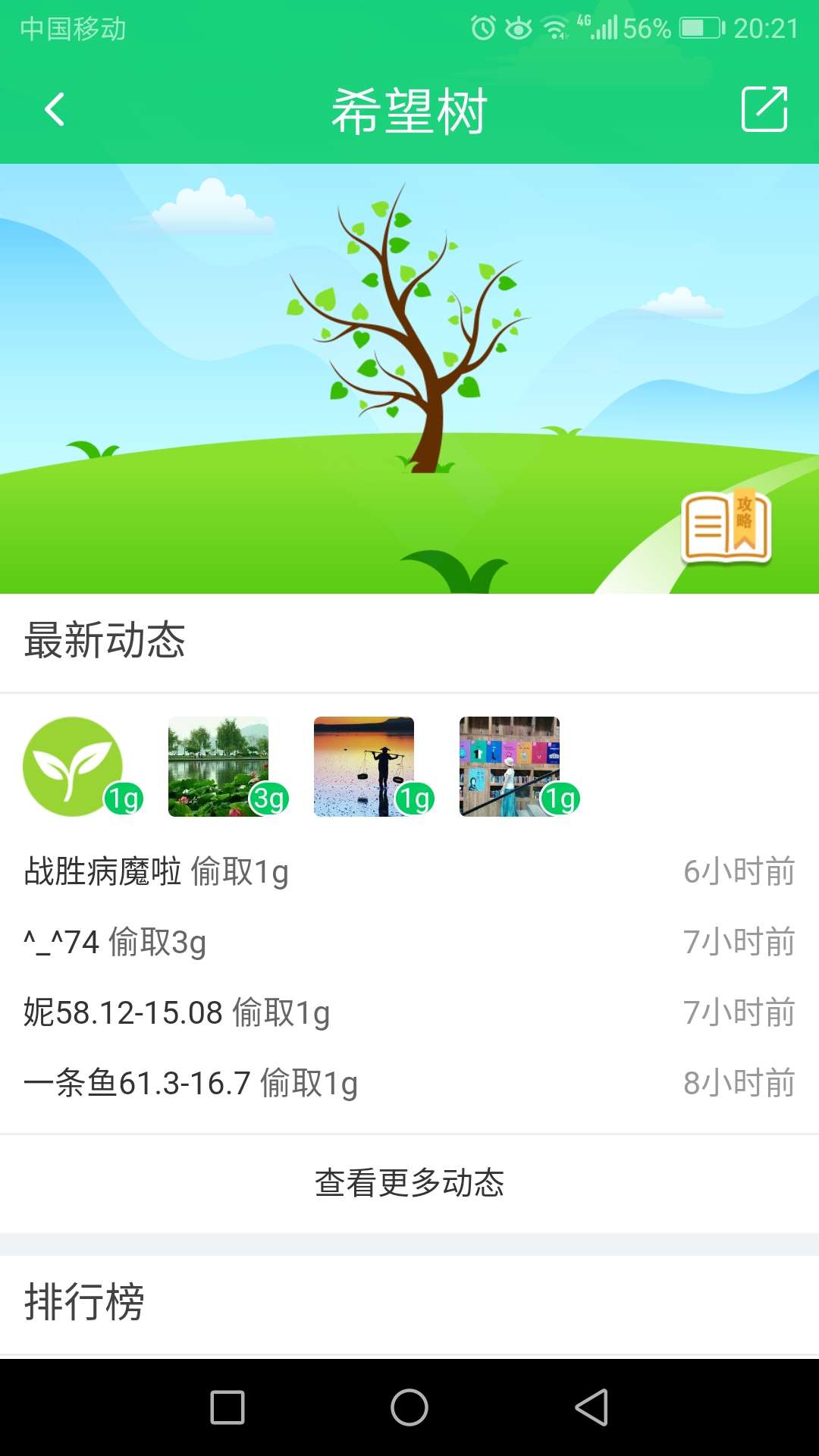The height and width of the screenshot is (1456, 819).
Task: Tap the back arrow to leave 希望树
Action: coord(53,109)
